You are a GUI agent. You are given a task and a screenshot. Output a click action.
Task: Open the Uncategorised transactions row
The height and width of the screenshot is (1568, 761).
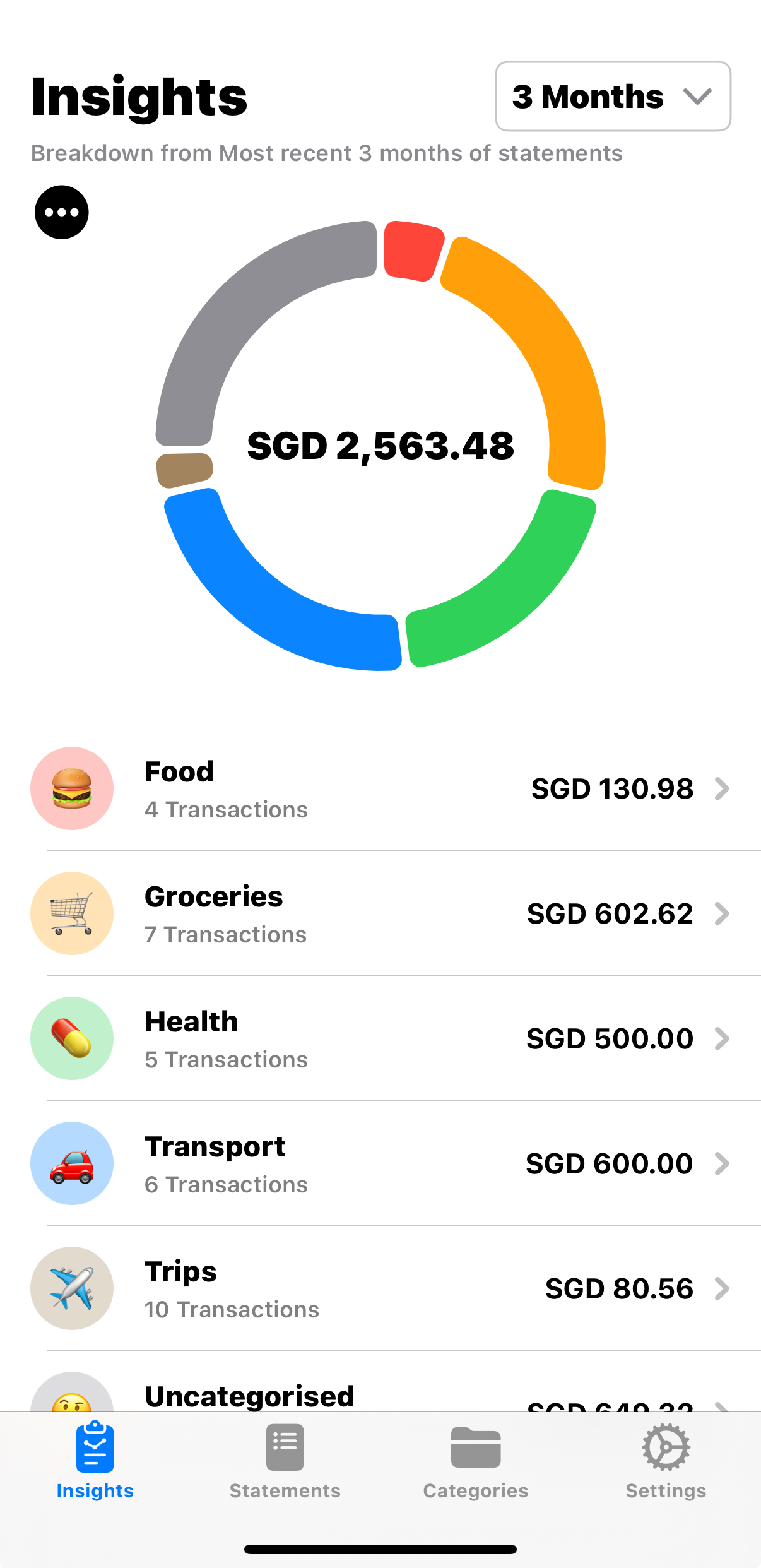[380, 1398]
